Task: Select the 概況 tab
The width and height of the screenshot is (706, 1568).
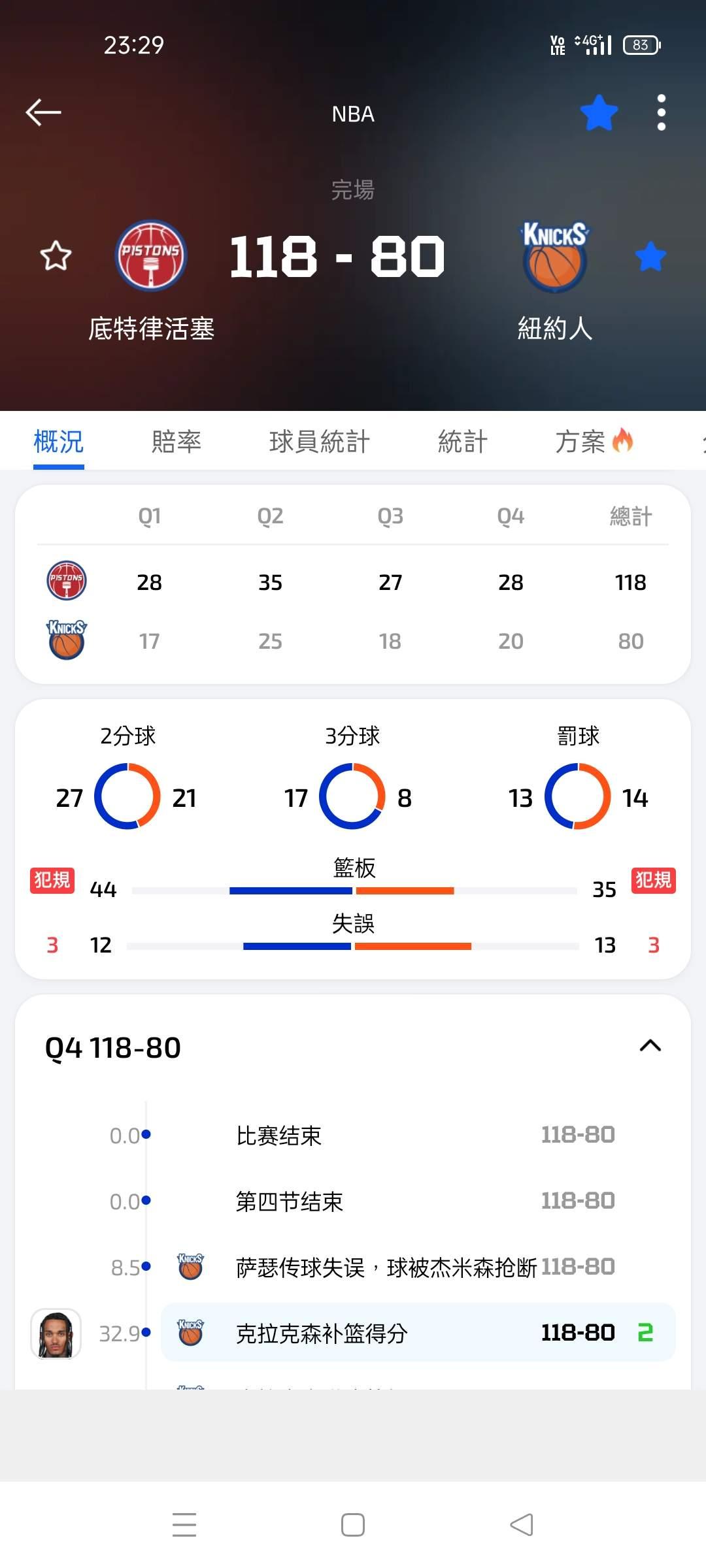Action: pyautogui.click(x=59, y=442)
